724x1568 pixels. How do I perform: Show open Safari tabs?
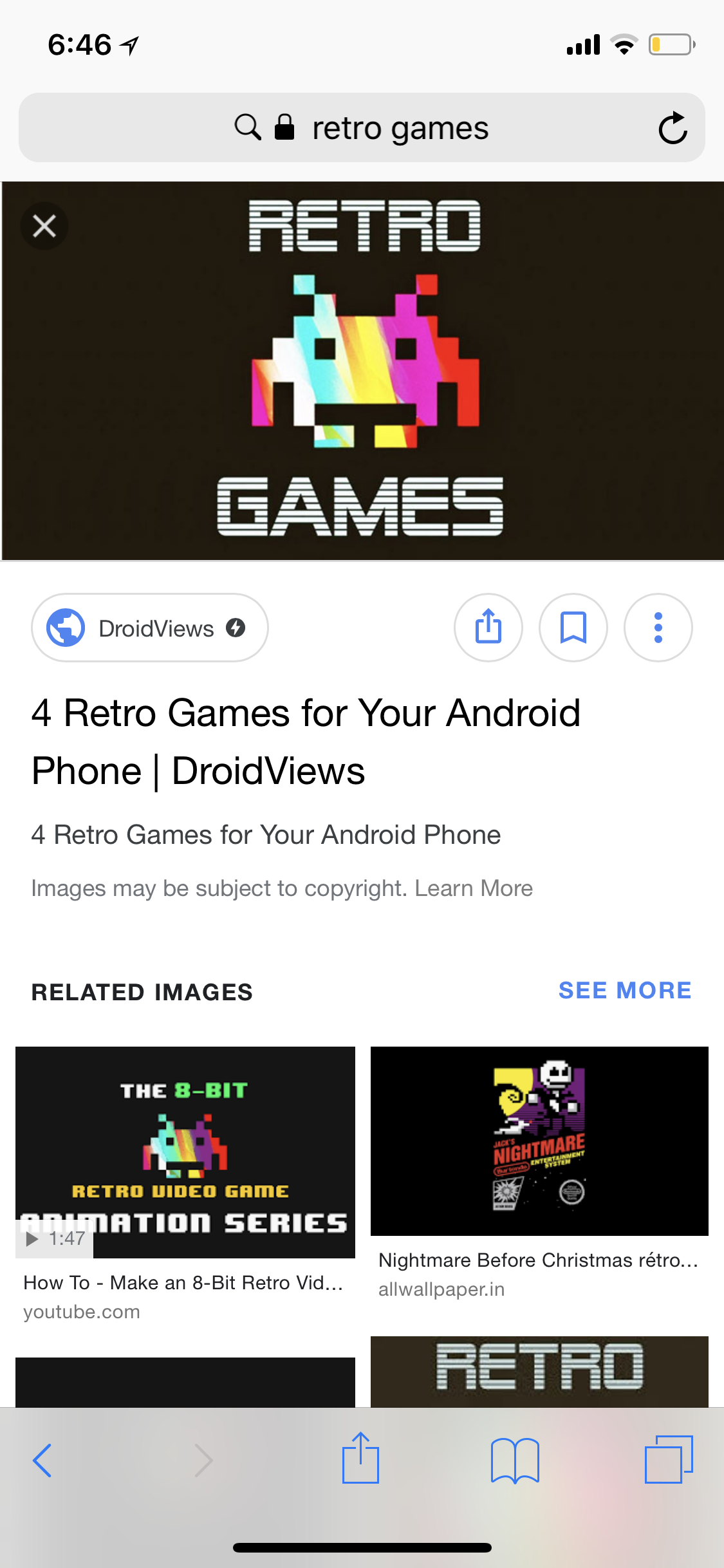(x=669, y=1460)
